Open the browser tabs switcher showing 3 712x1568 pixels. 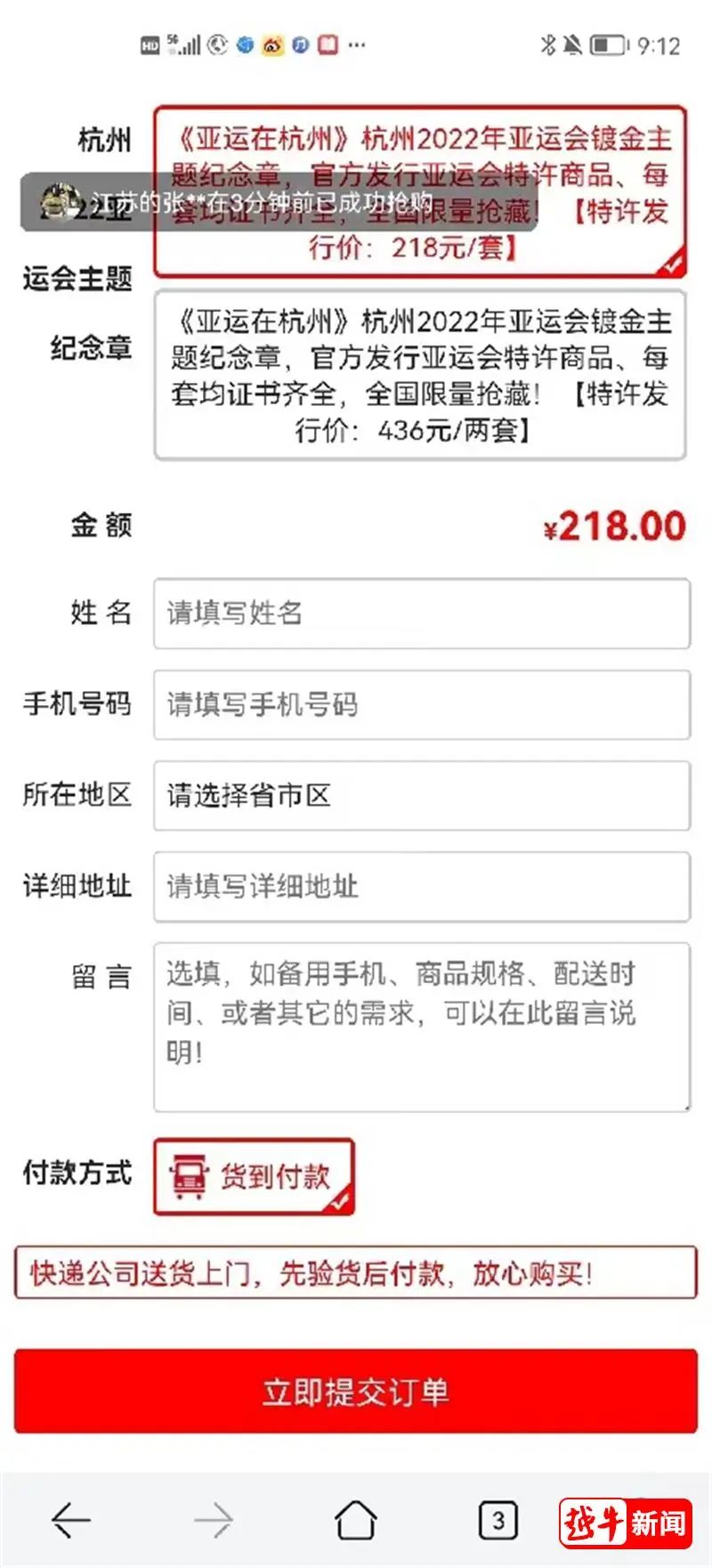tap(498, 1520)
